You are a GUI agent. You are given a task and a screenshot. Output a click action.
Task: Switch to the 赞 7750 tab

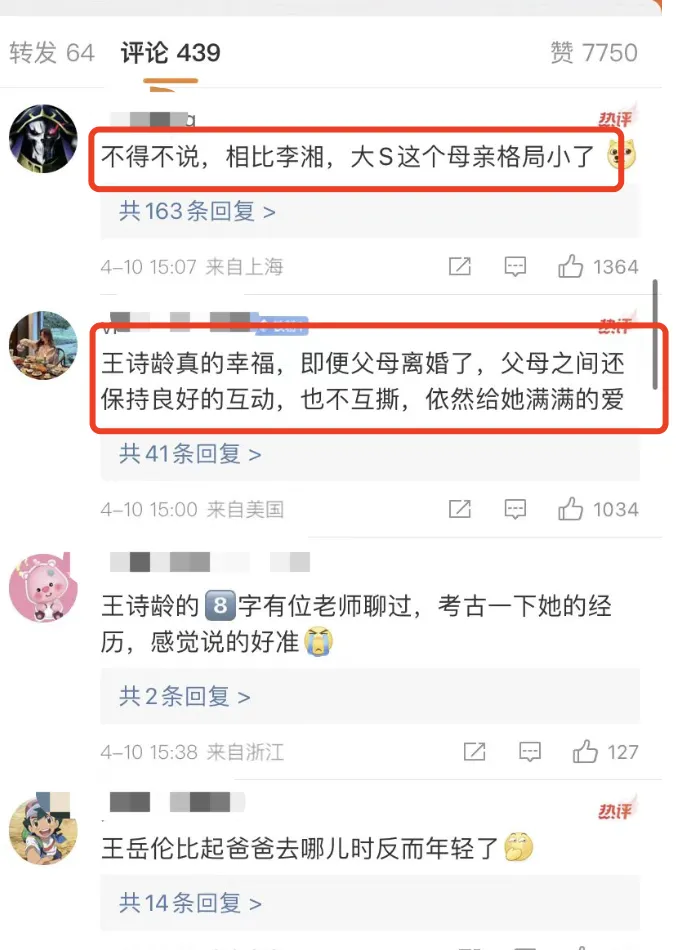pyautogui.click(x=593, y=52)
